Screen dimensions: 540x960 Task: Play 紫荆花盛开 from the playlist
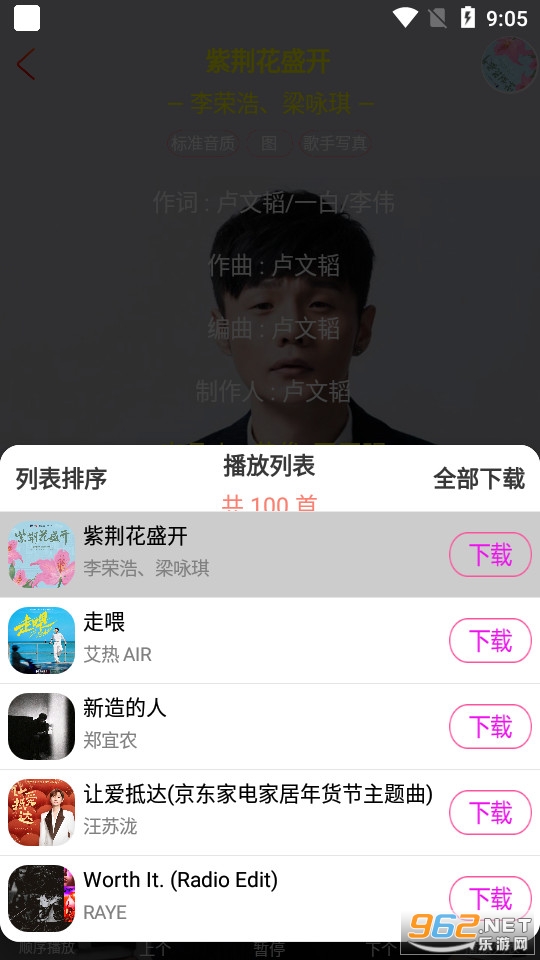[270, 555]
